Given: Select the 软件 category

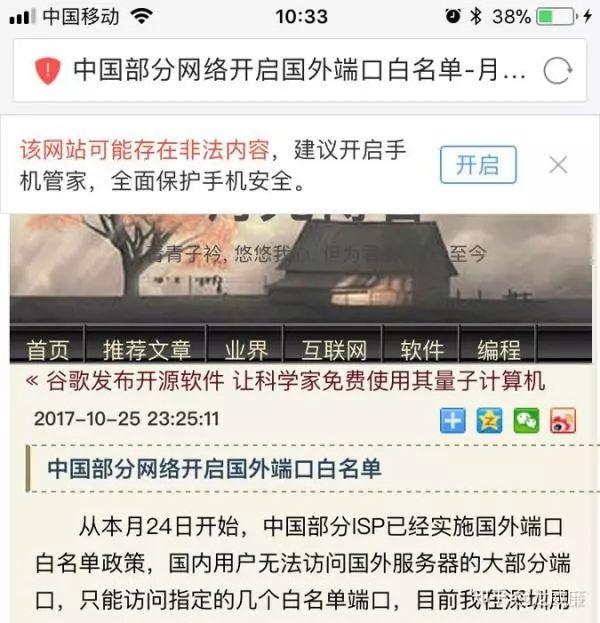Looking at the screenshot, I should point(422,350).
